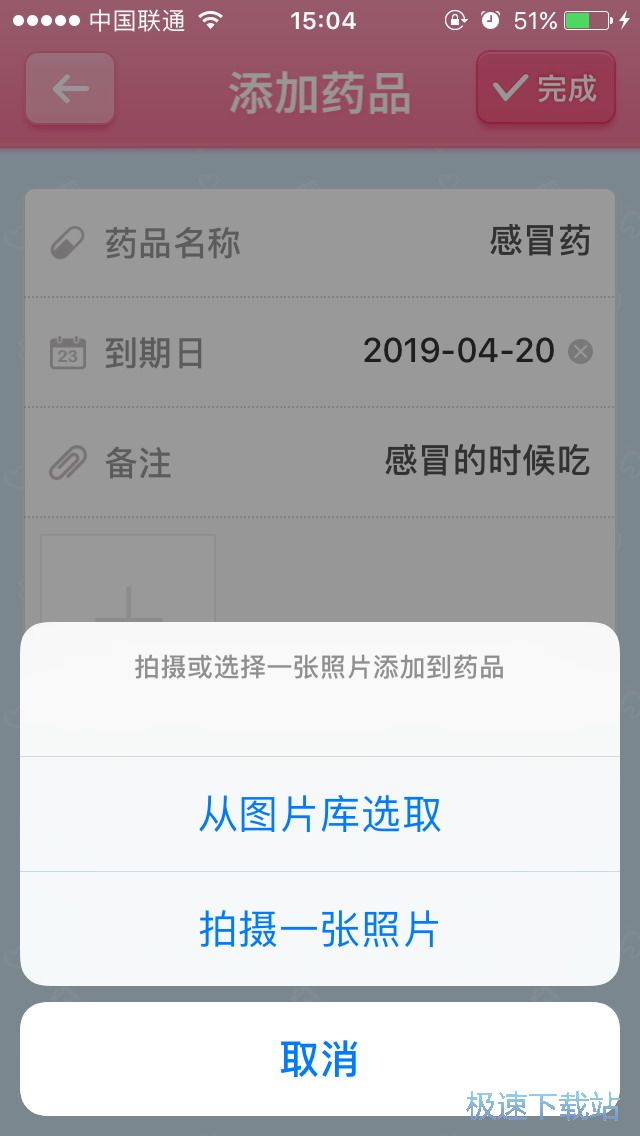Select 拍摄一张照片 to take a photo

pyautogui.click(x=320, y=929)
